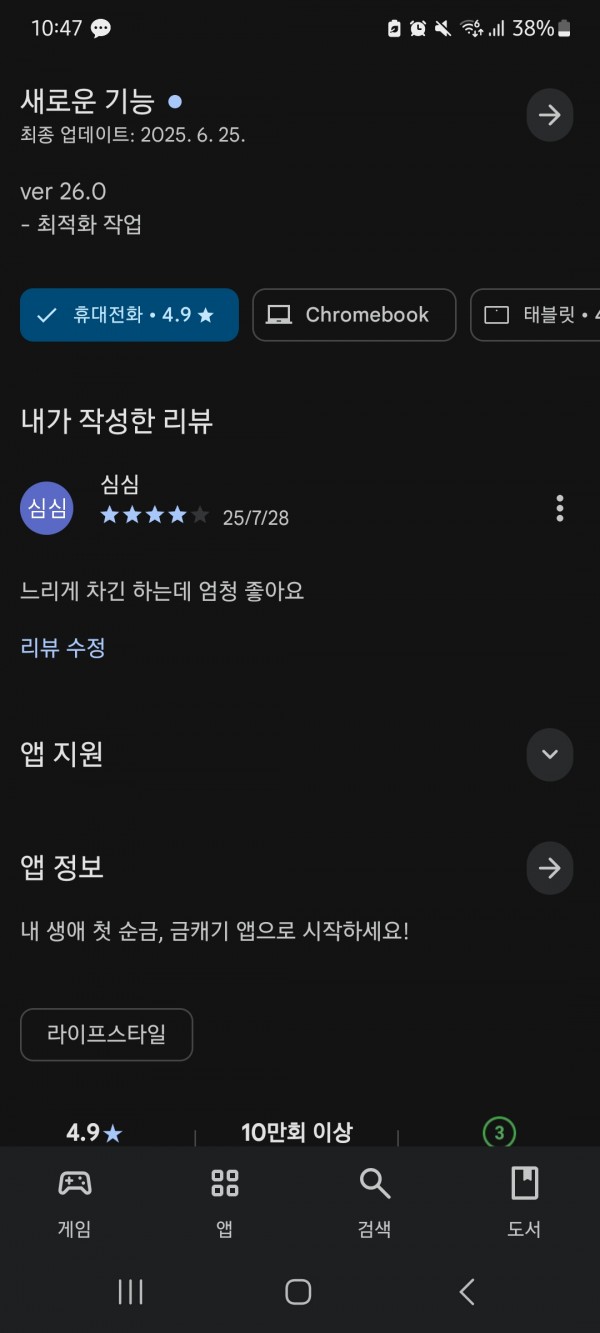Viewport: 600px width, 1333px height.
Task: Select the 태블릿 device chip
Action: pos(536,315)
